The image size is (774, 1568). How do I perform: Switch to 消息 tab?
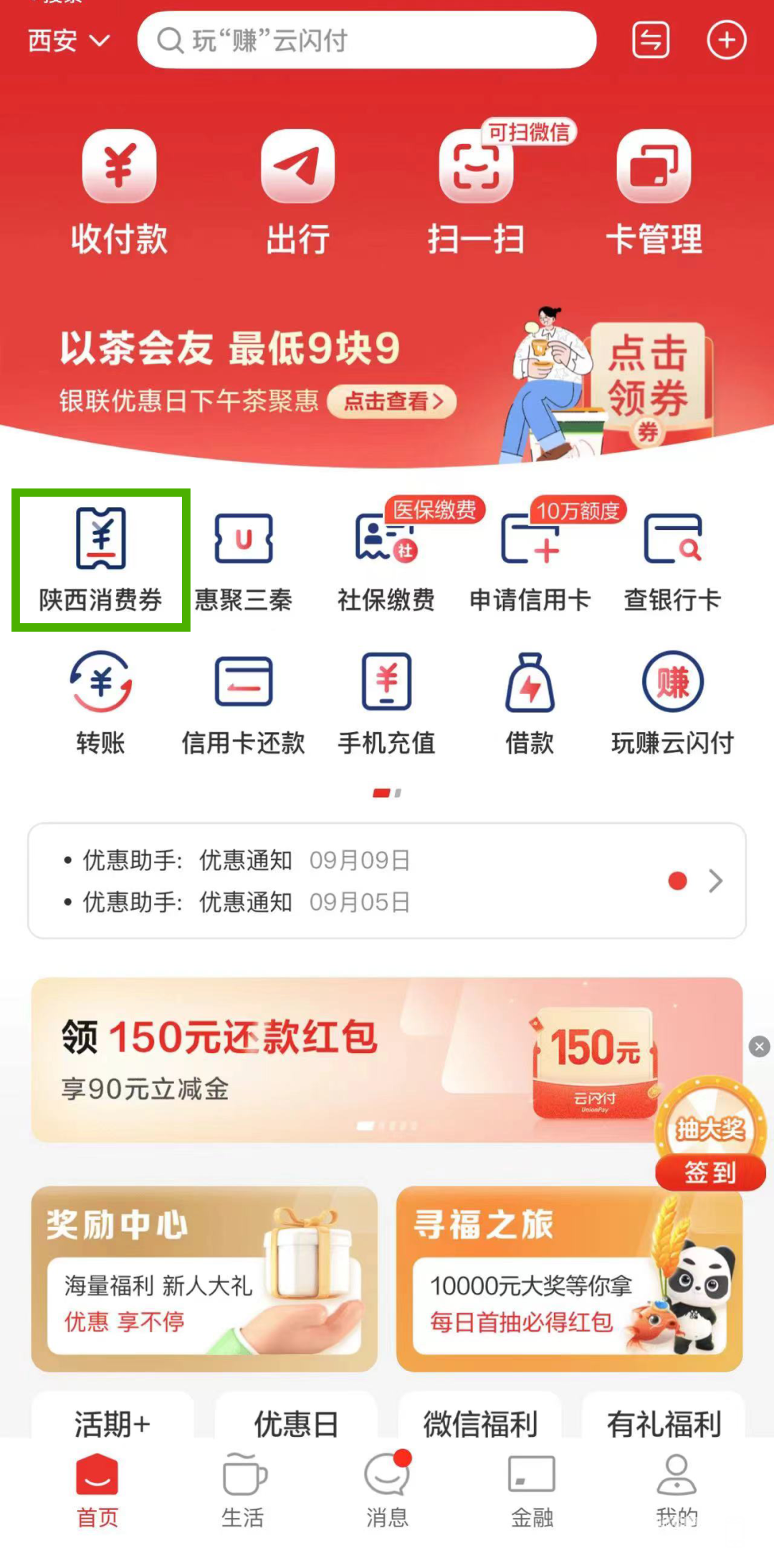point(387,1488)
